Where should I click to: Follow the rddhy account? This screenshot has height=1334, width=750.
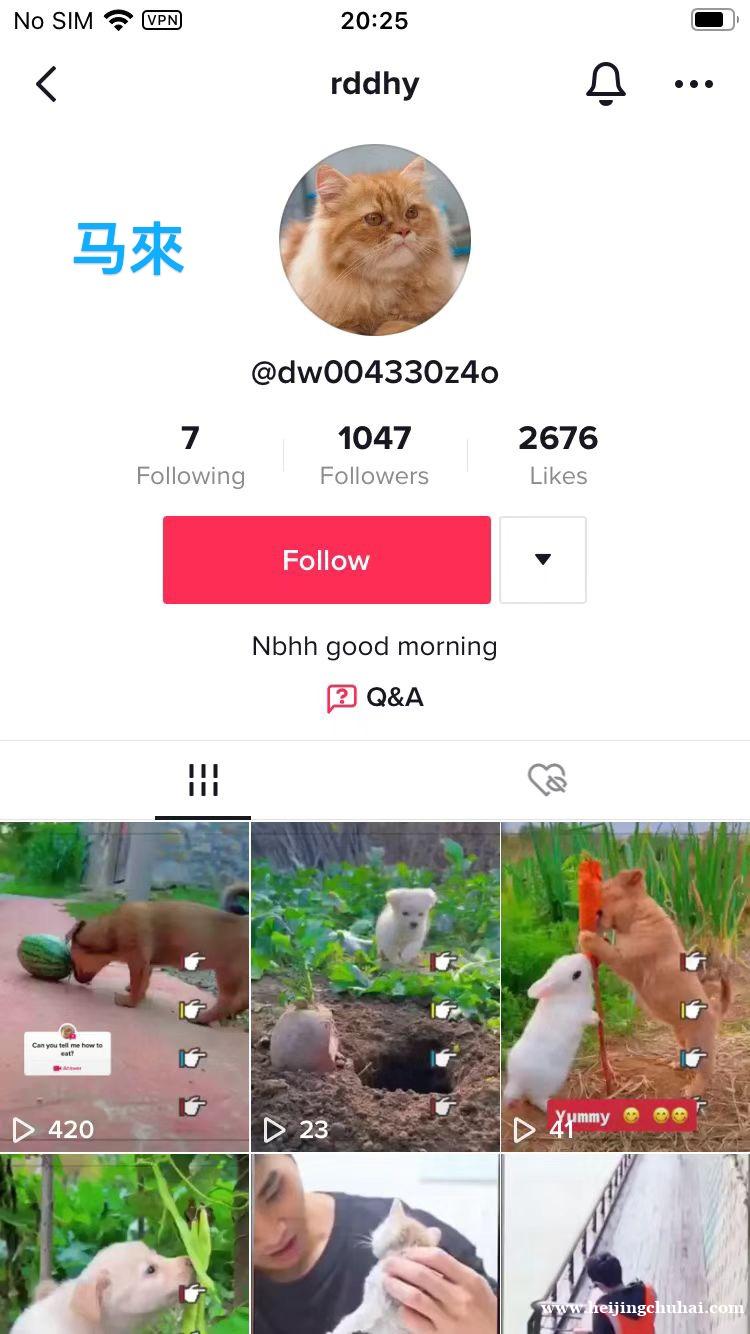326,560
